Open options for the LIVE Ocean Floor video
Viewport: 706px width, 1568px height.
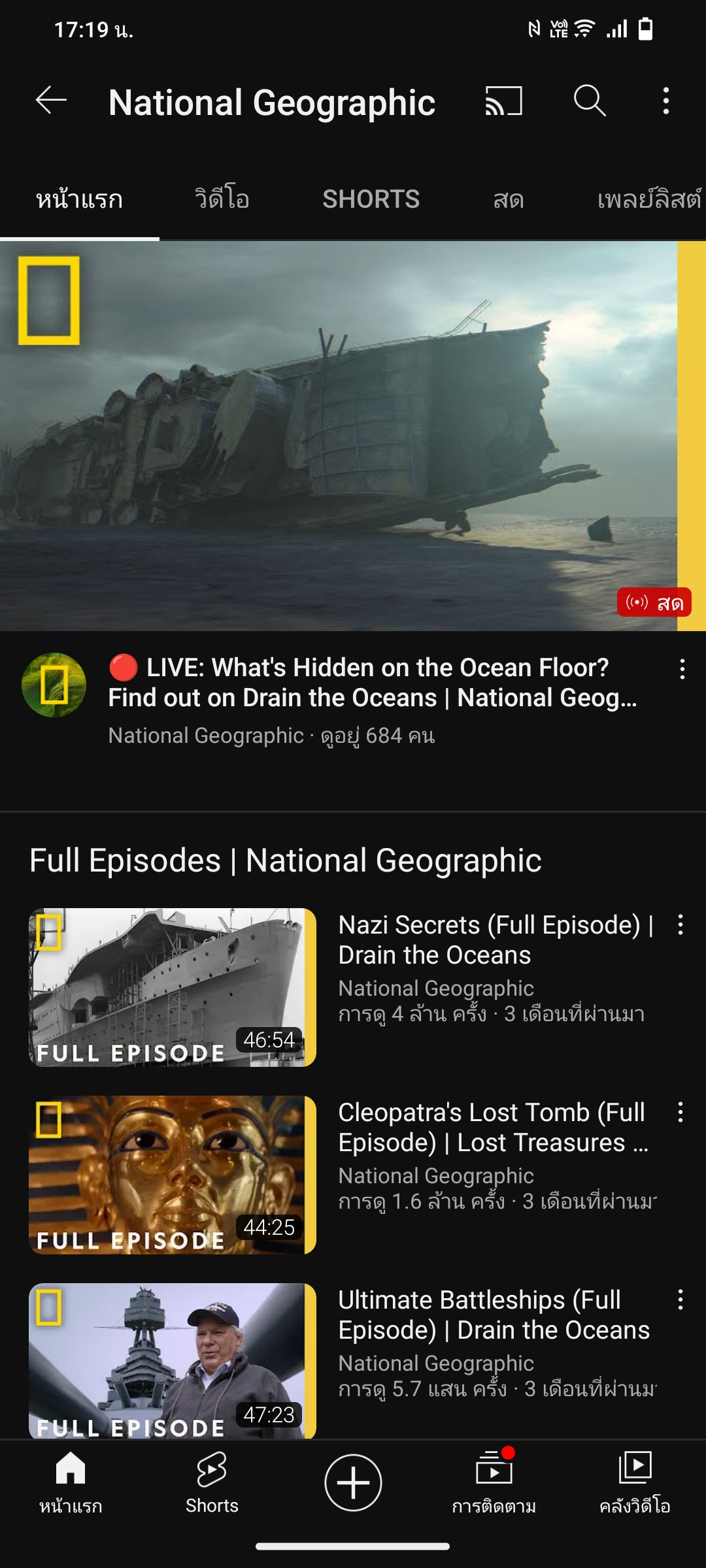tap(682, 669)
